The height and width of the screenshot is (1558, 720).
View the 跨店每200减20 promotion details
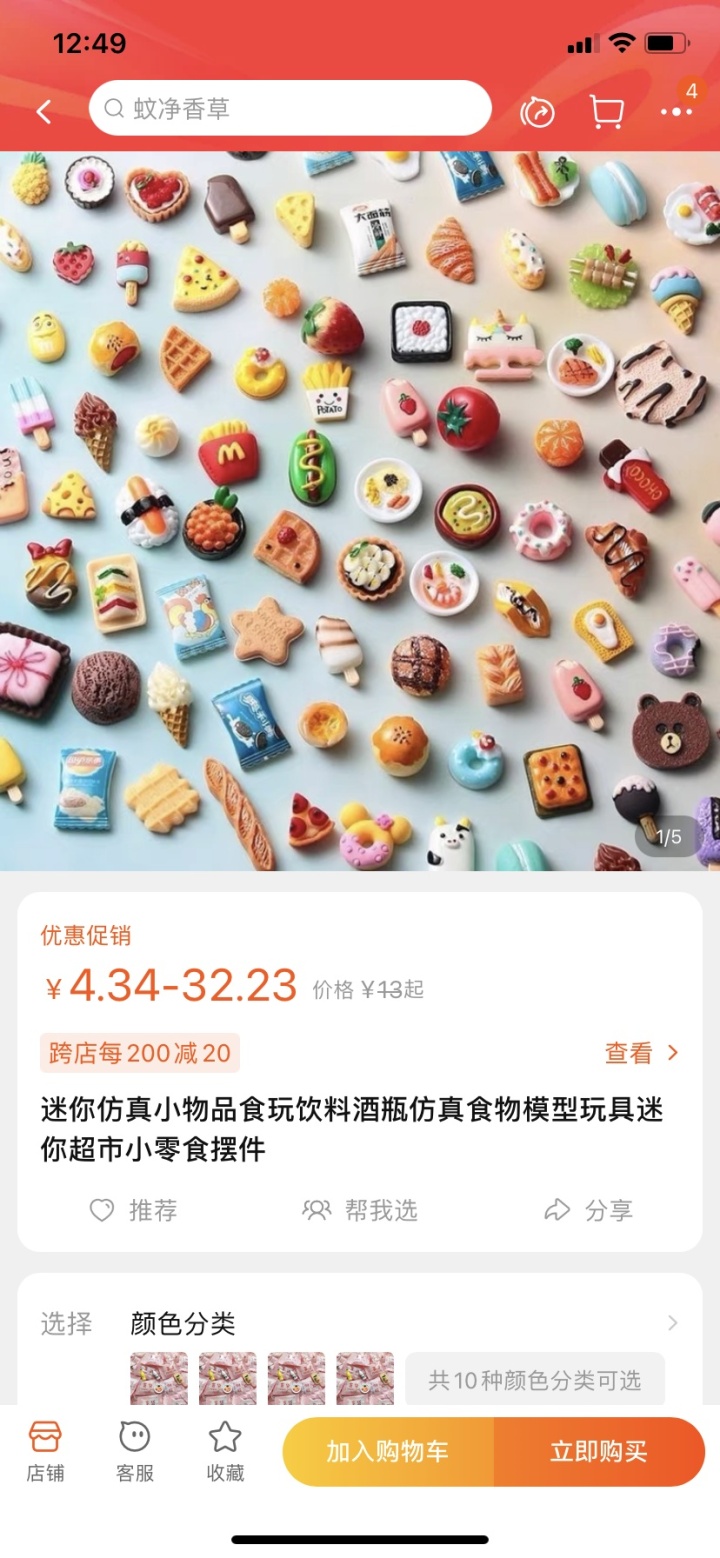641,1053
